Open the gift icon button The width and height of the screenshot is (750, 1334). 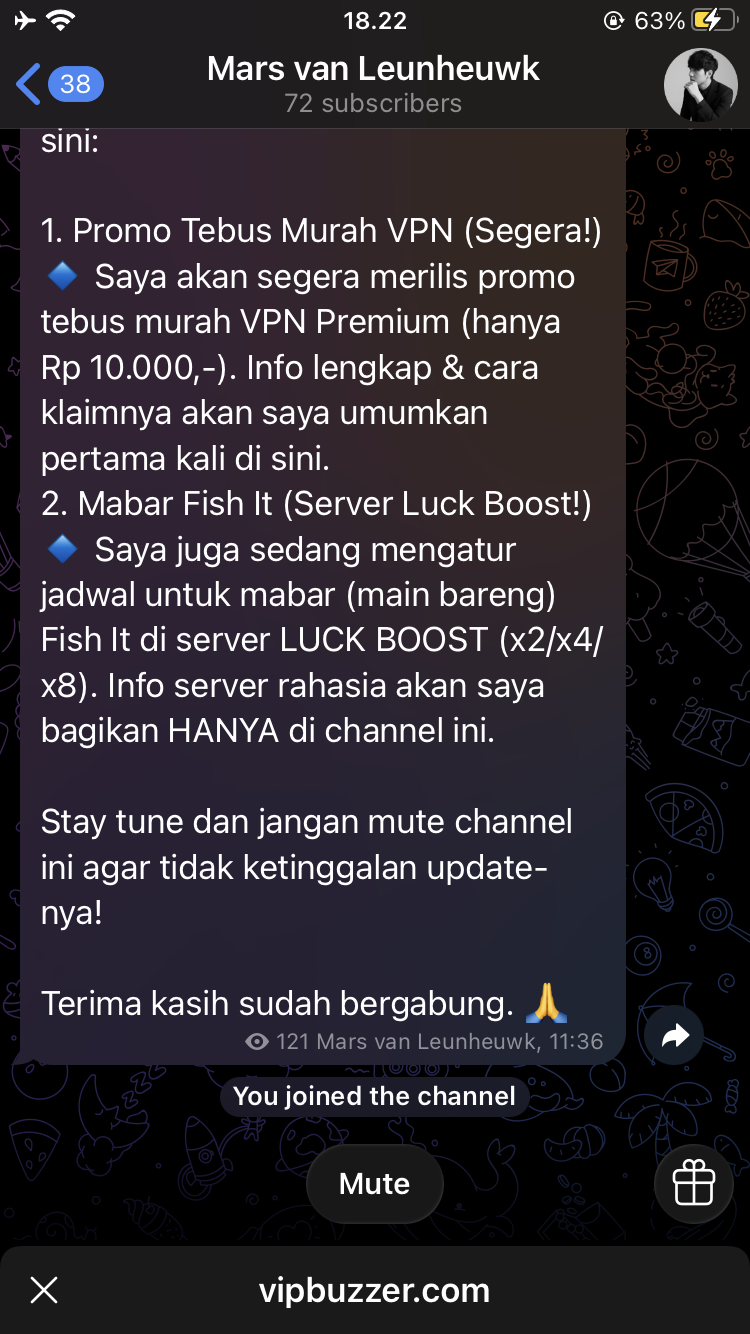tap(694, 1184)
